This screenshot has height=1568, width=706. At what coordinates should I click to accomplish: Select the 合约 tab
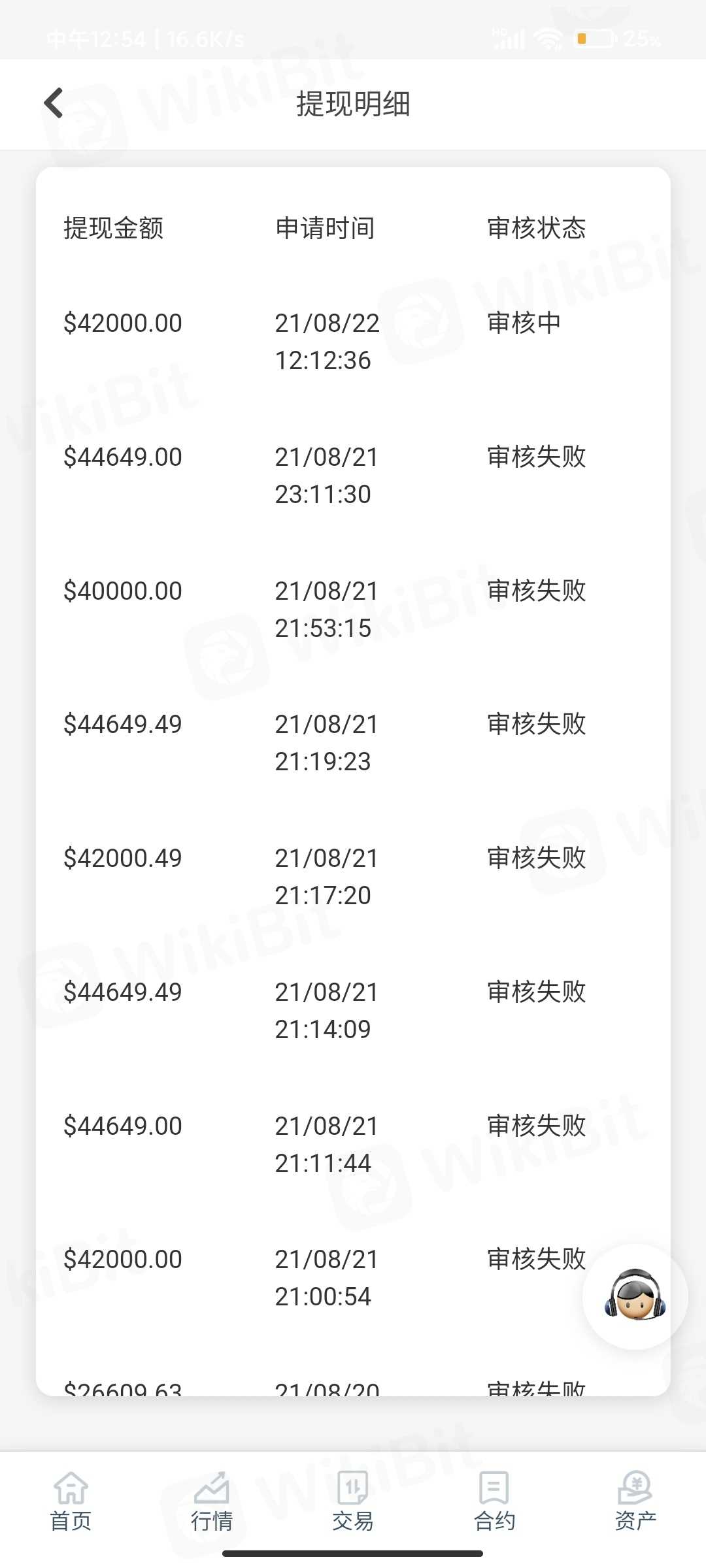pyautogui.click(x=494, y=1502)
